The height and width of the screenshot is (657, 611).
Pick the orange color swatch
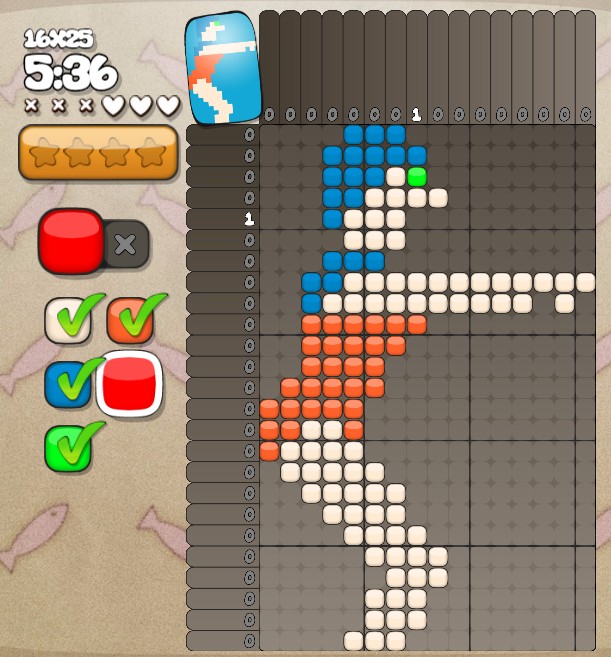(130, 318)
